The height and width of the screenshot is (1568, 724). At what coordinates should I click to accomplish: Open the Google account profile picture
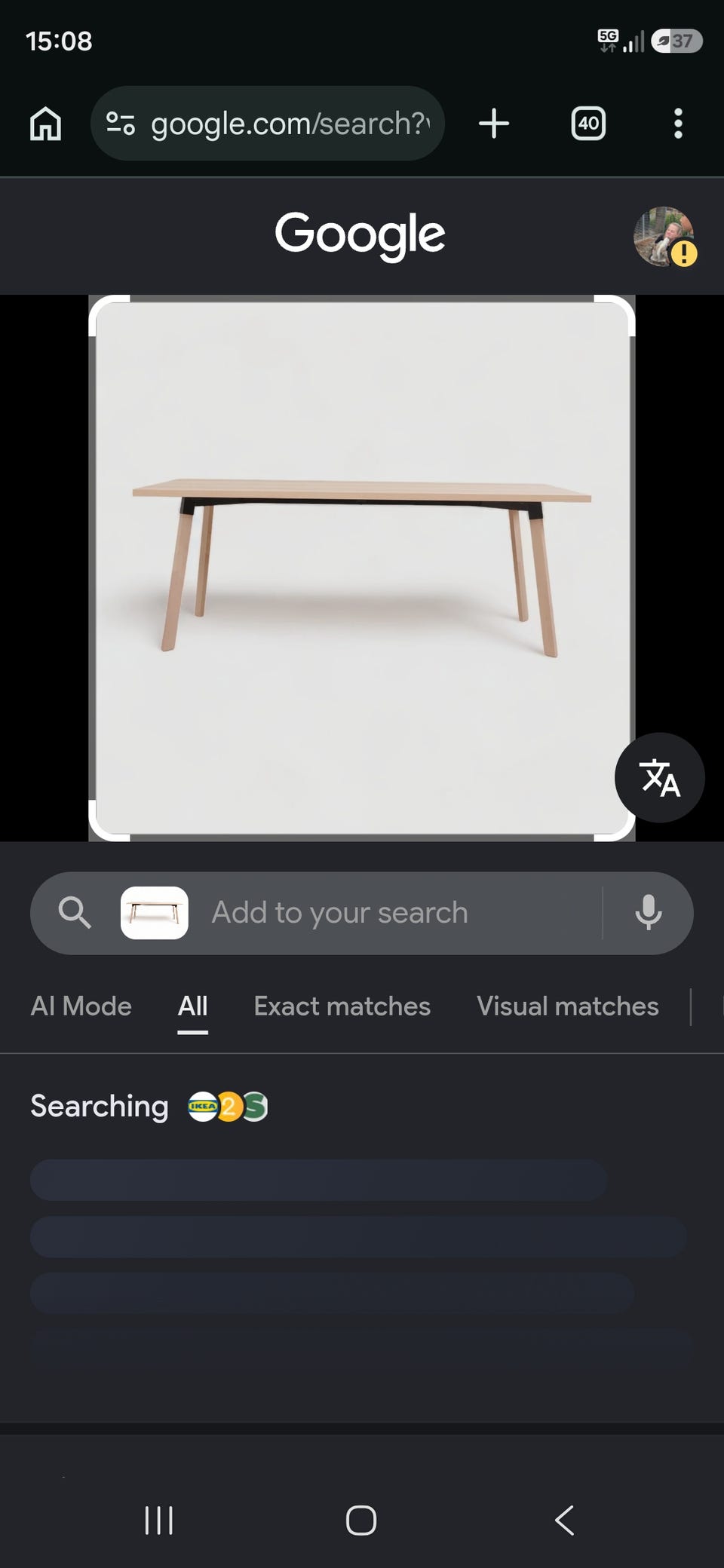664,237
